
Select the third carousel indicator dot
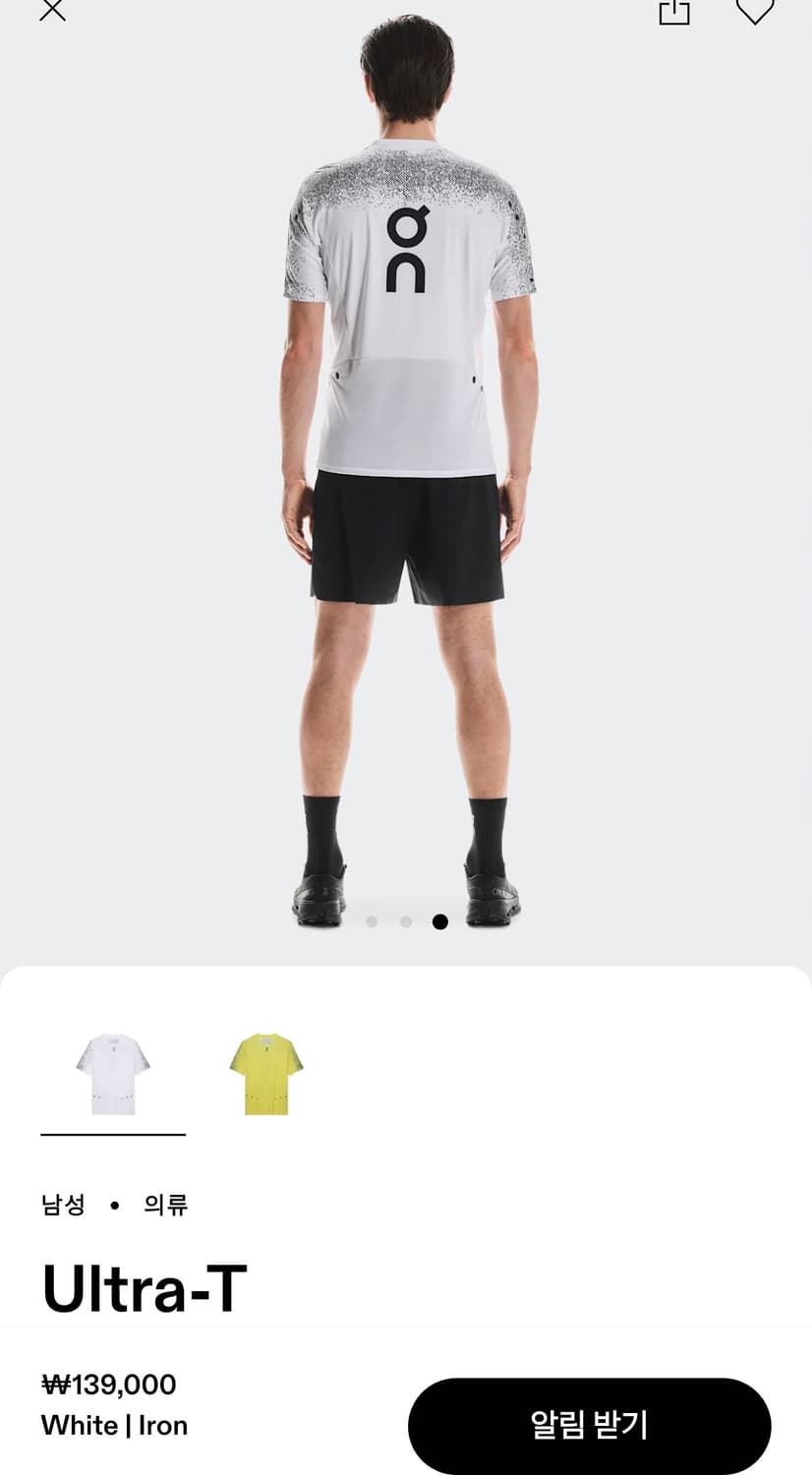click(439, 921)
